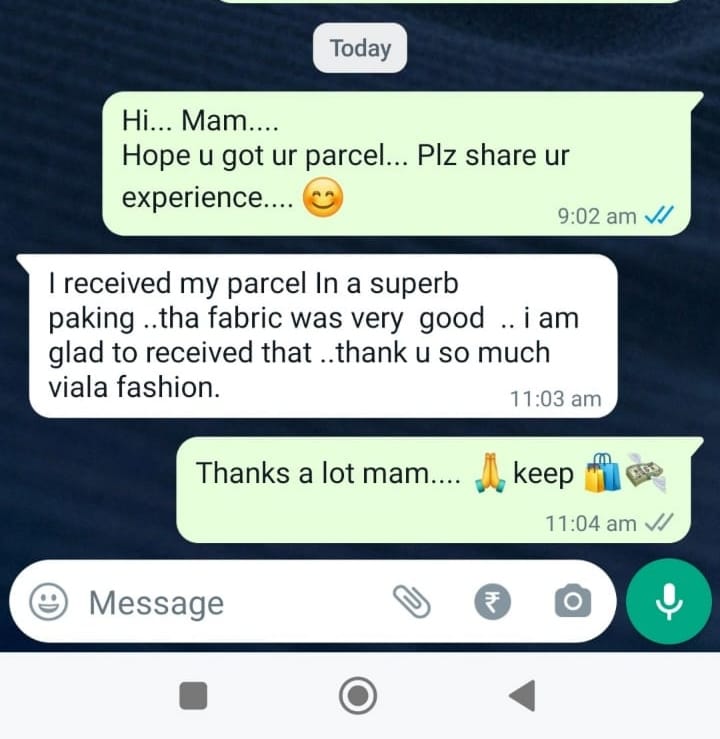Record a voice message with microphone
The width and height of the screenshot is (720, 739).
coord(668,600)
